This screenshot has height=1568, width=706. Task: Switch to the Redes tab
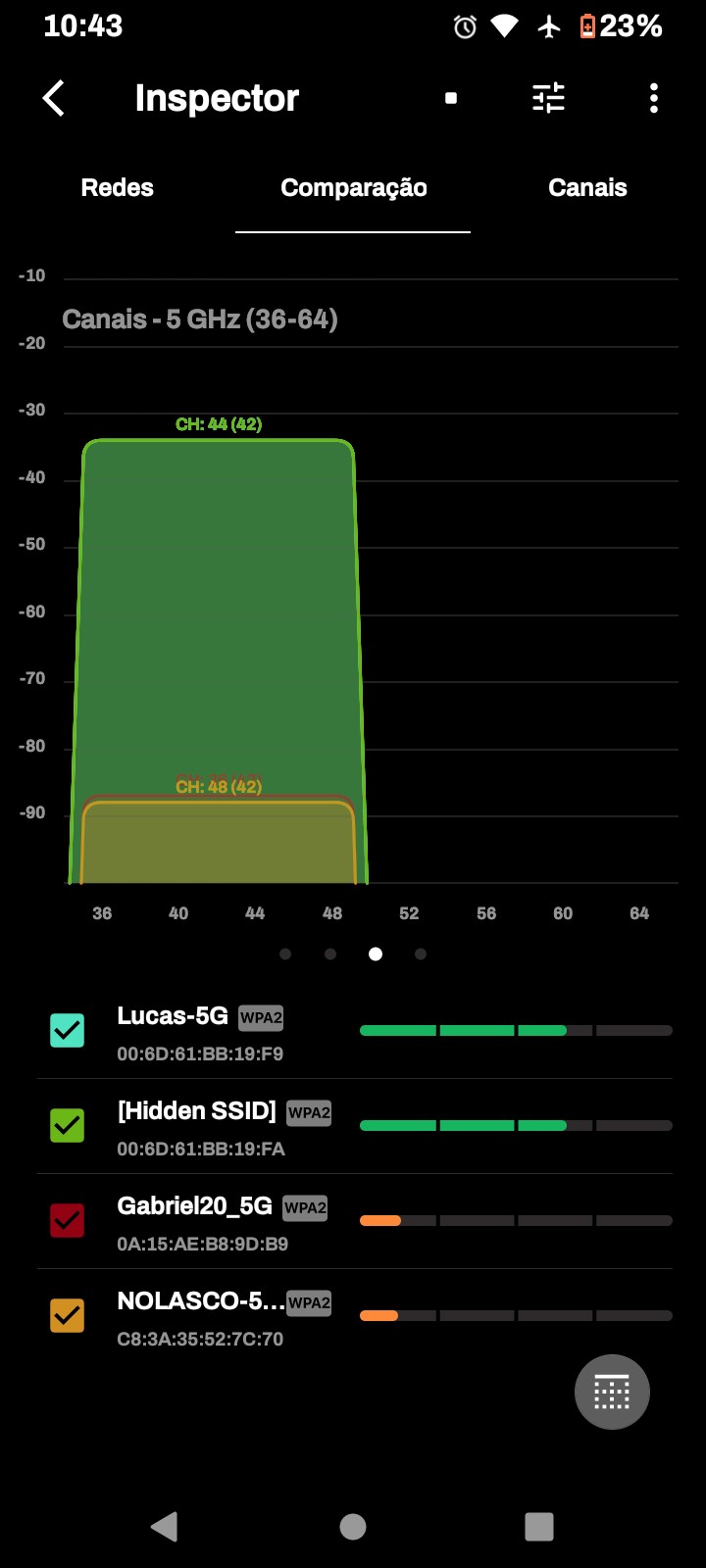click(118, 188)
